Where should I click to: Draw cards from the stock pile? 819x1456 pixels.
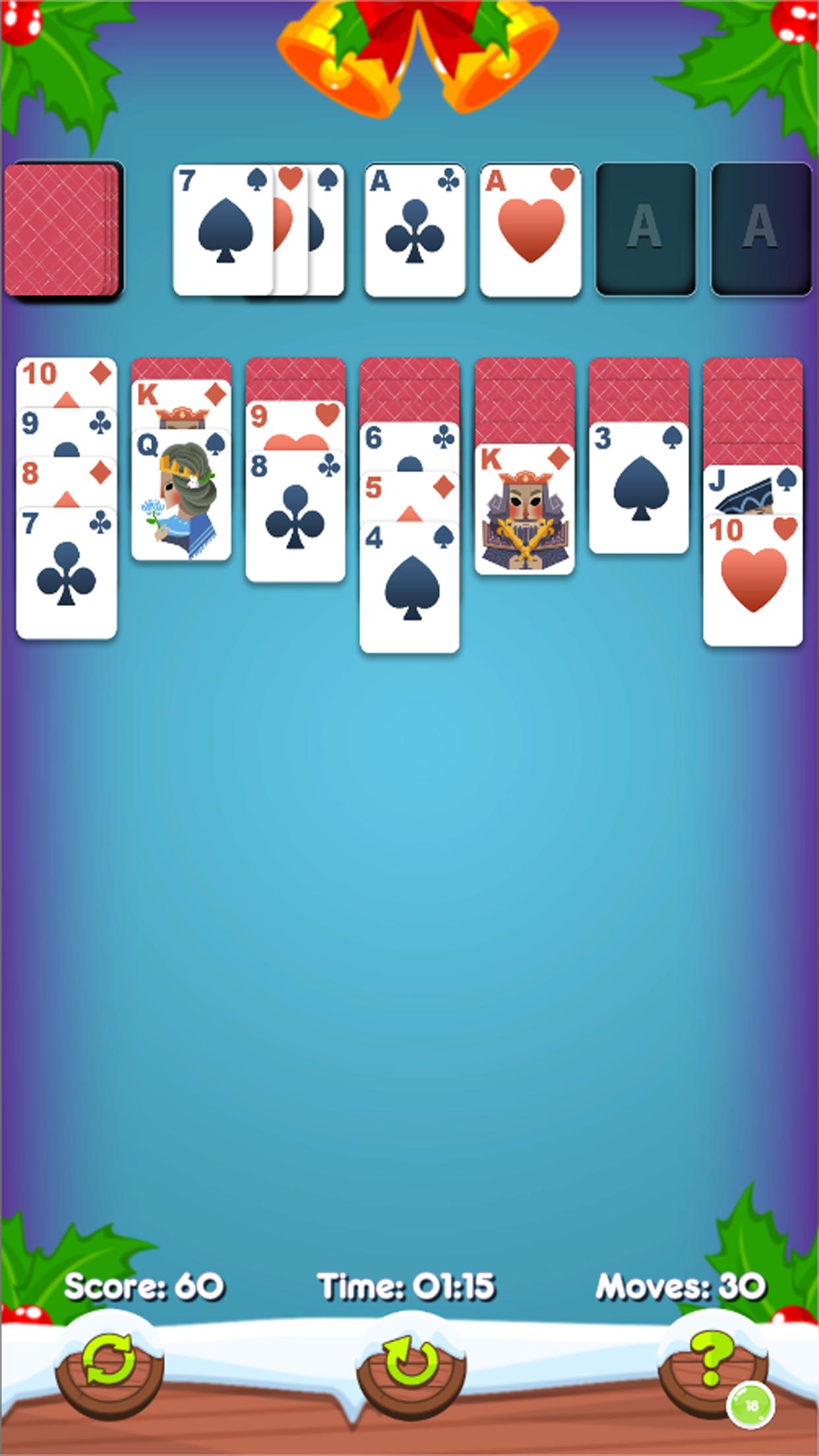click(x=63, y=229)
